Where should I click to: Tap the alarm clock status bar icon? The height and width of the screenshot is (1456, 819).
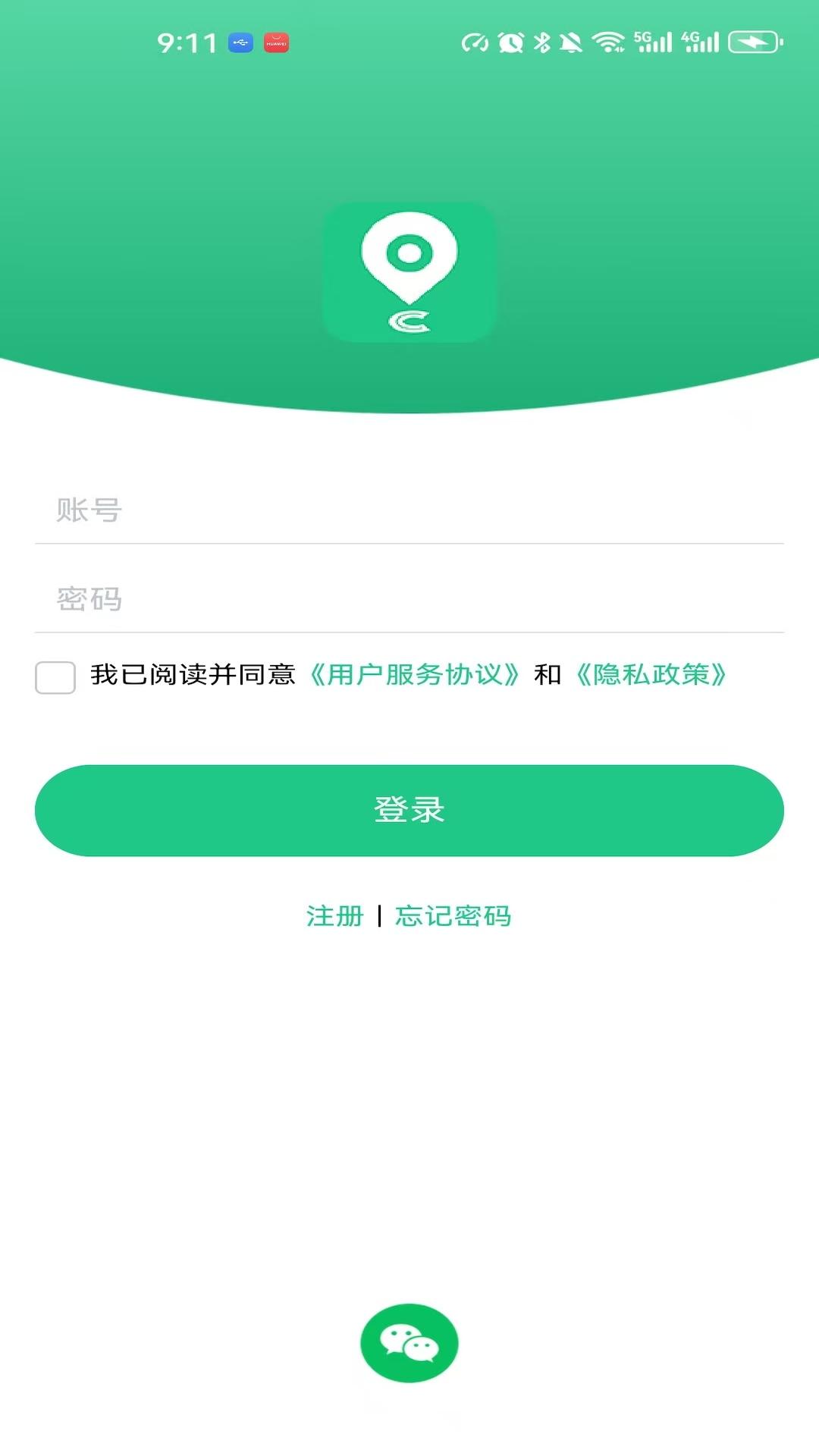[511, 43]
